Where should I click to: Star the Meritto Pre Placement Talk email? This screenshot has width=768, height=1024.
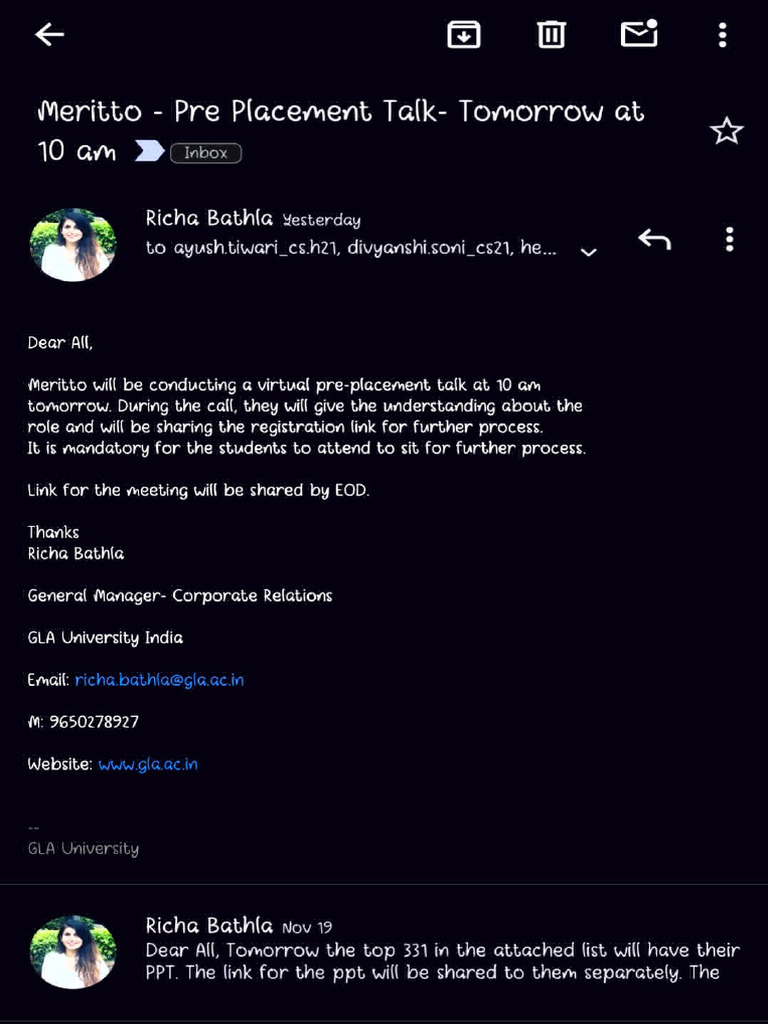click(x=726, y=131)
